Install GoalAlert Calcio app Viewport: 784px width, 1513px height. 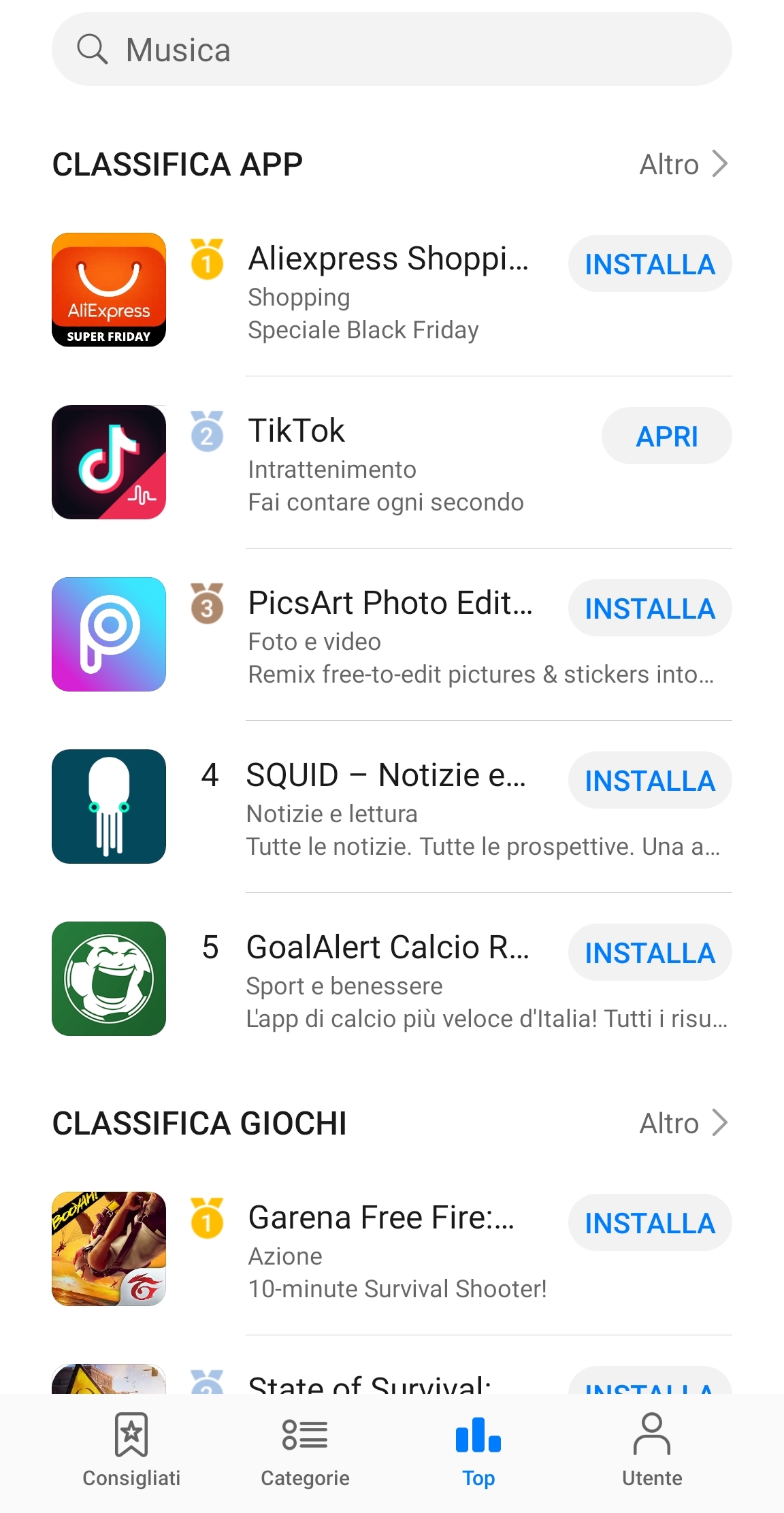[x=649, y=953]
